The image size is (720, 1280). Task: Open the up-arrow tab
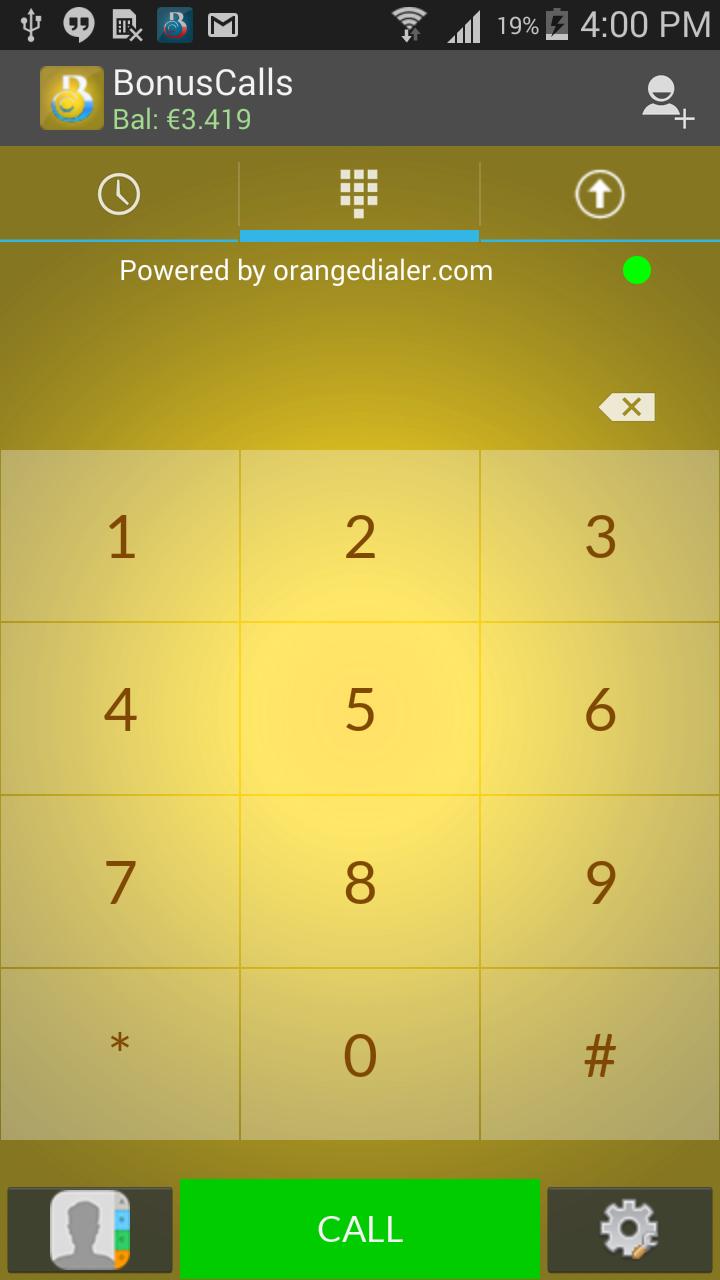(x=599, y=194)
